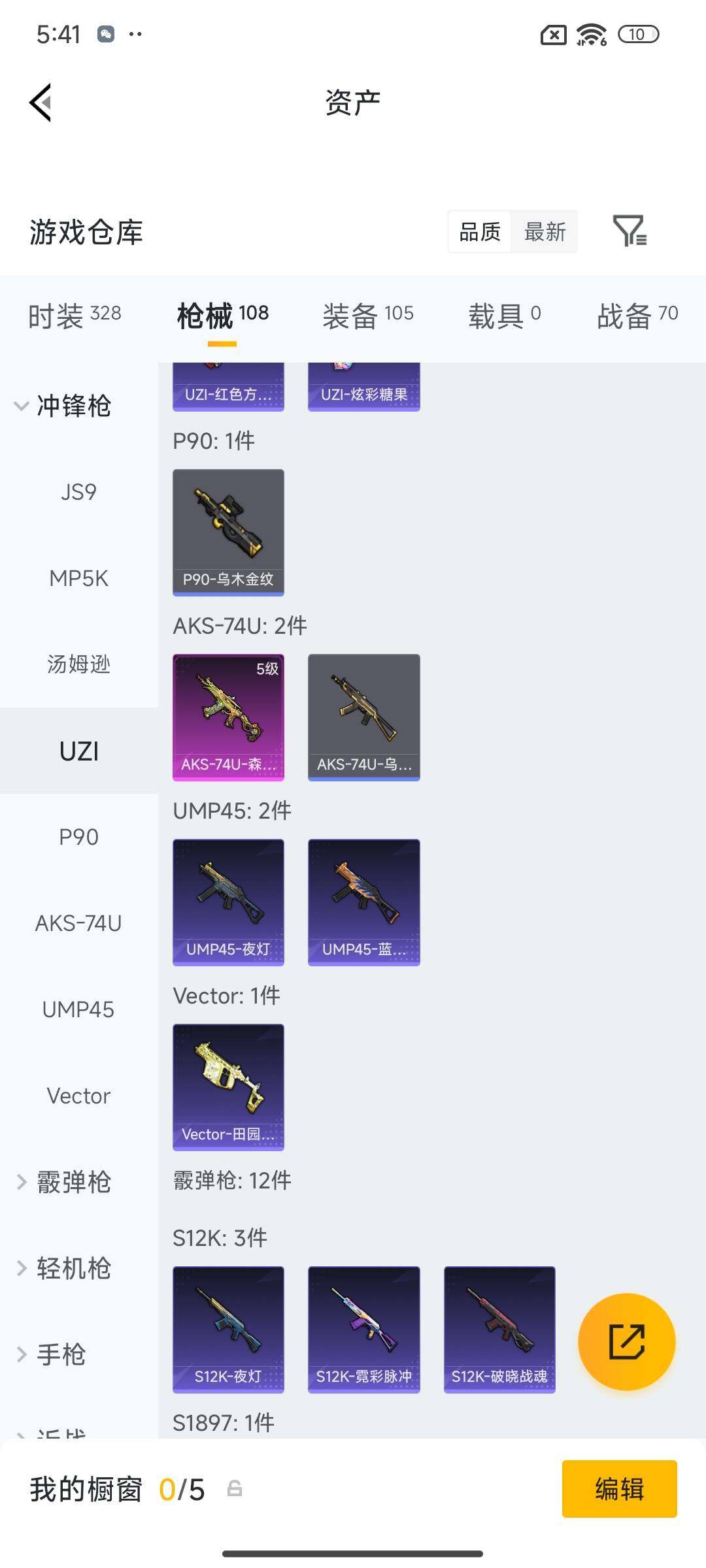Image resolution: width=706 pixels, height=1568 pixels.
Task: Select the 战备 tab
Action: click(x=637, y=316)
